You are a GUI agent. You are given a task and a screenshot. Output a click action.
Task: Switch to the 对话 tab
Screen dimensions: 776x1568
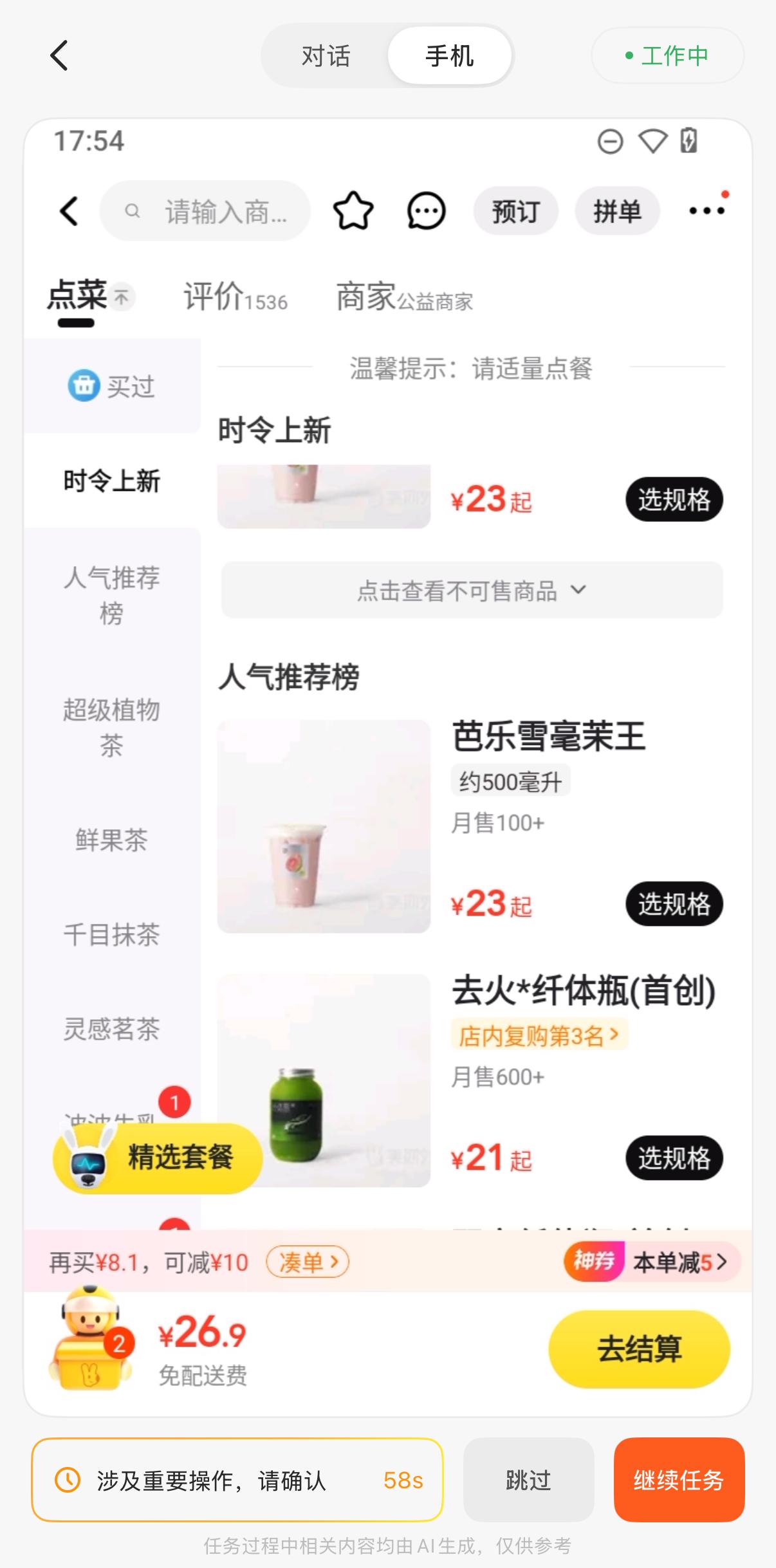pos(326,56)
